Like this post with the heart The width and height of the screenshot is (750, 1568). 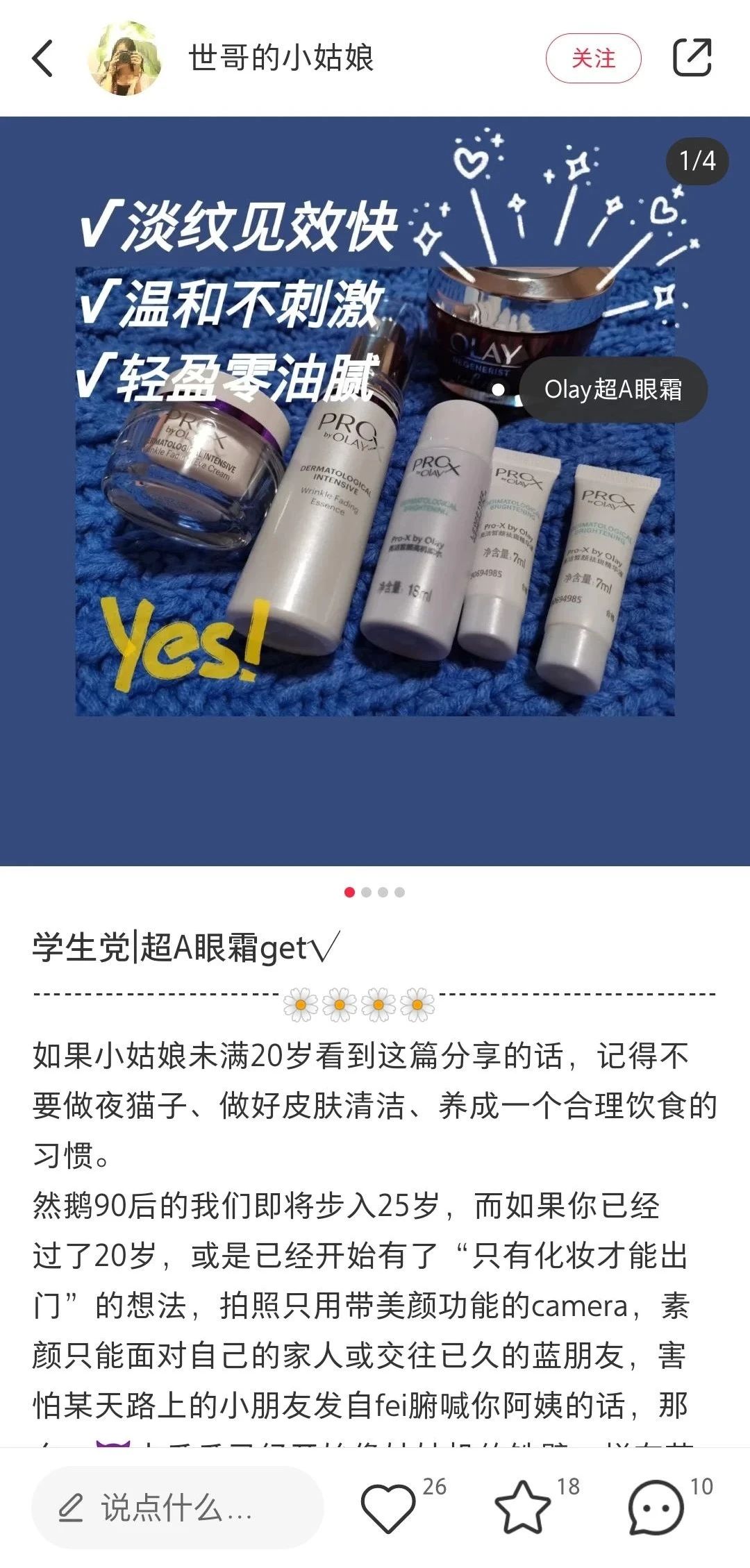click(387, 1508)
